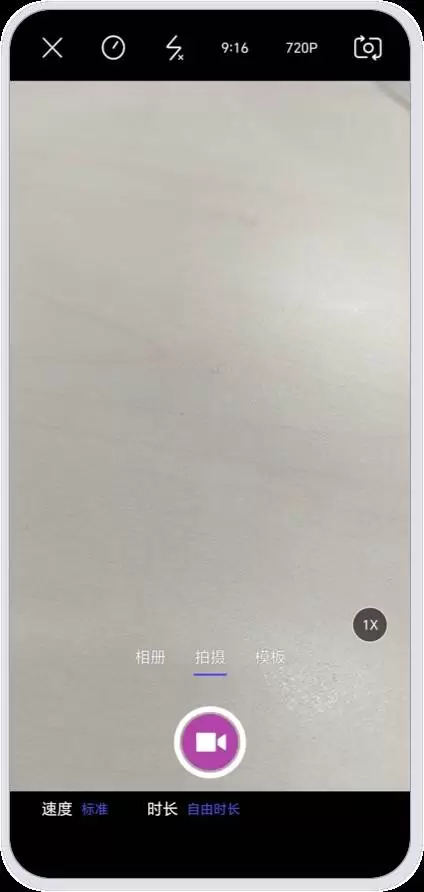Change the 720P resolution
The image size is (424, 892).
(302, 48)
